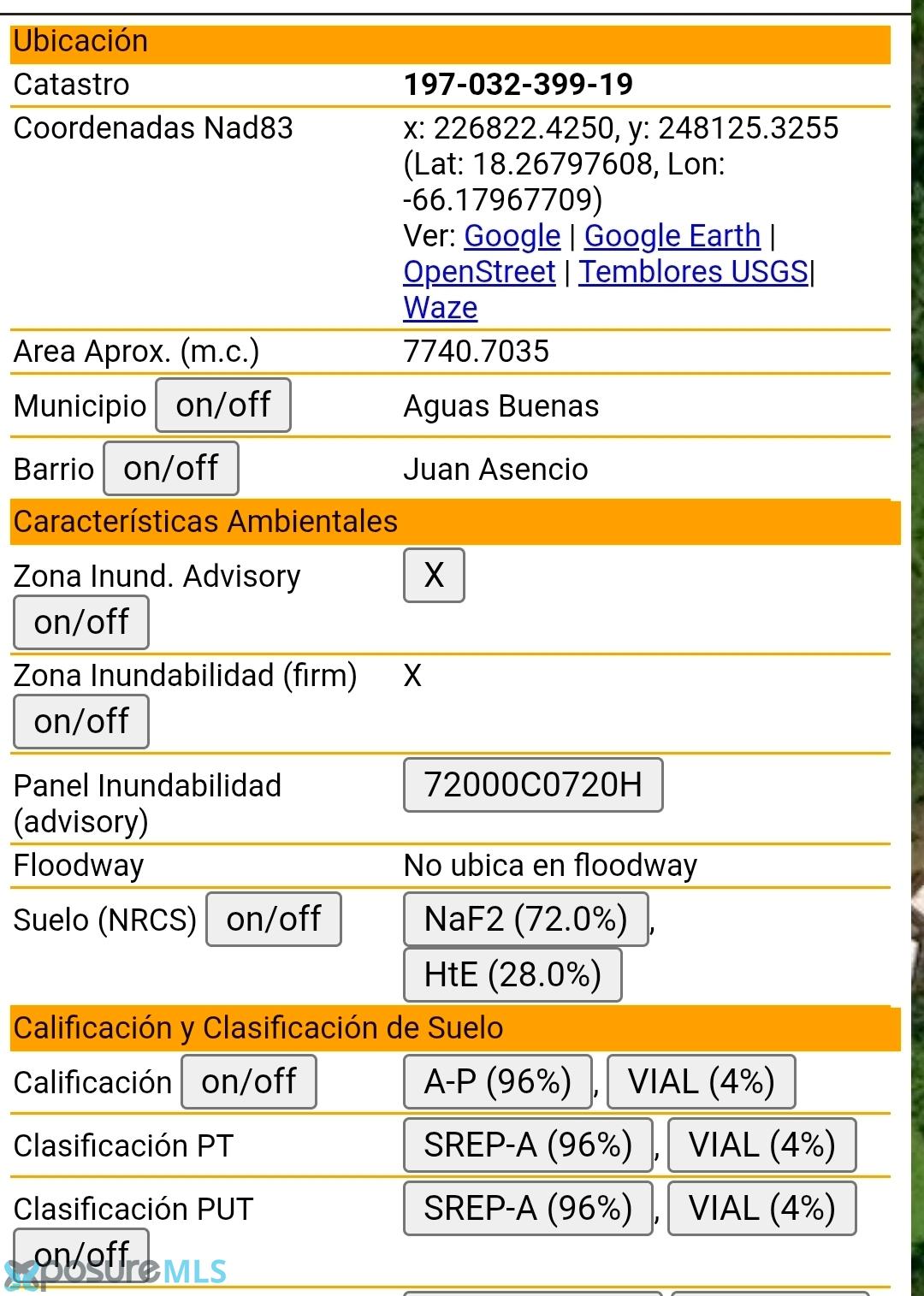Tap the X button for Zona Inund. Advisory
This screenshot has height=1296, width=924.
coord(434,576)
